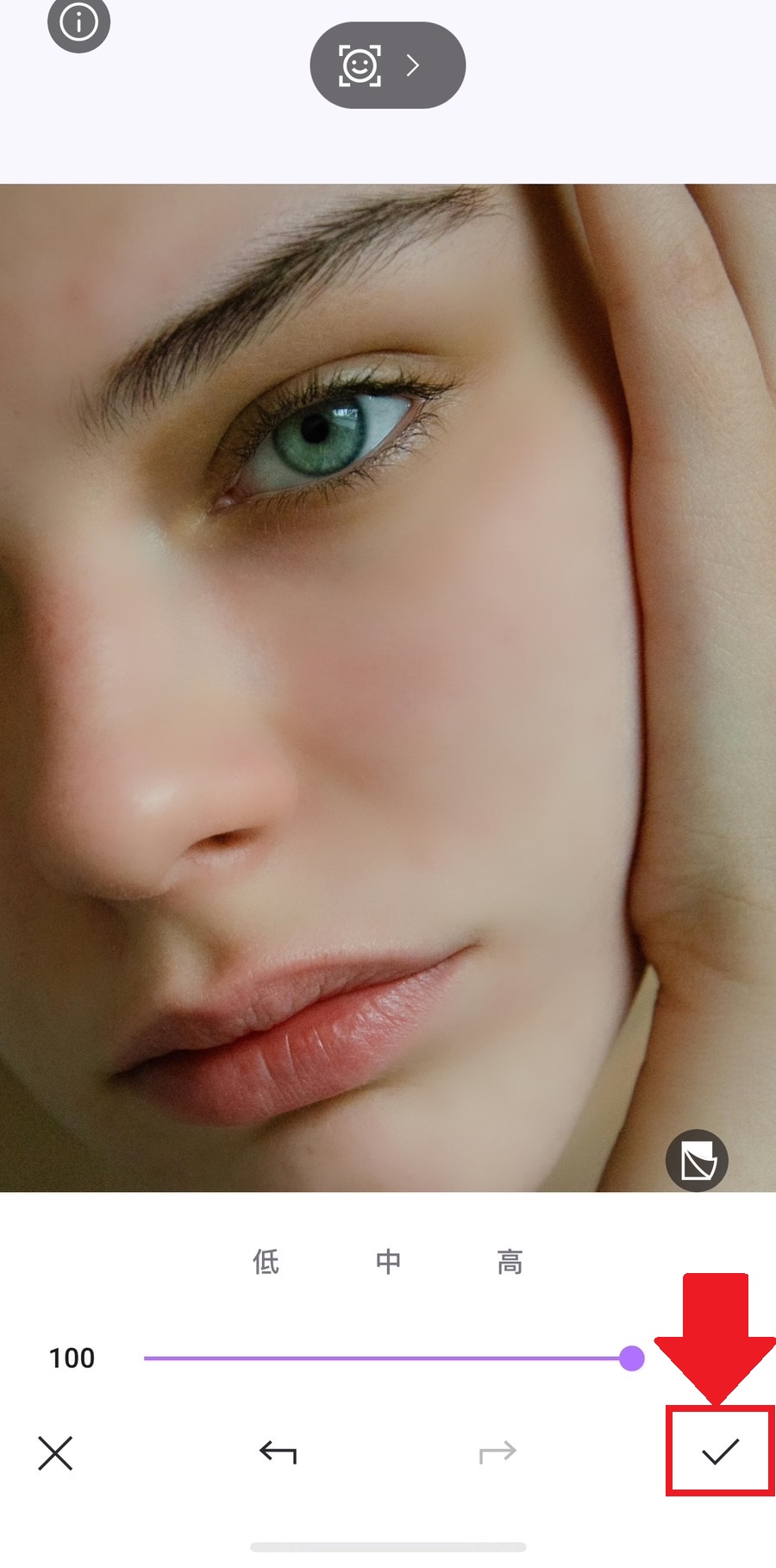Cancel the edit with the X

tap(55, 1453)
